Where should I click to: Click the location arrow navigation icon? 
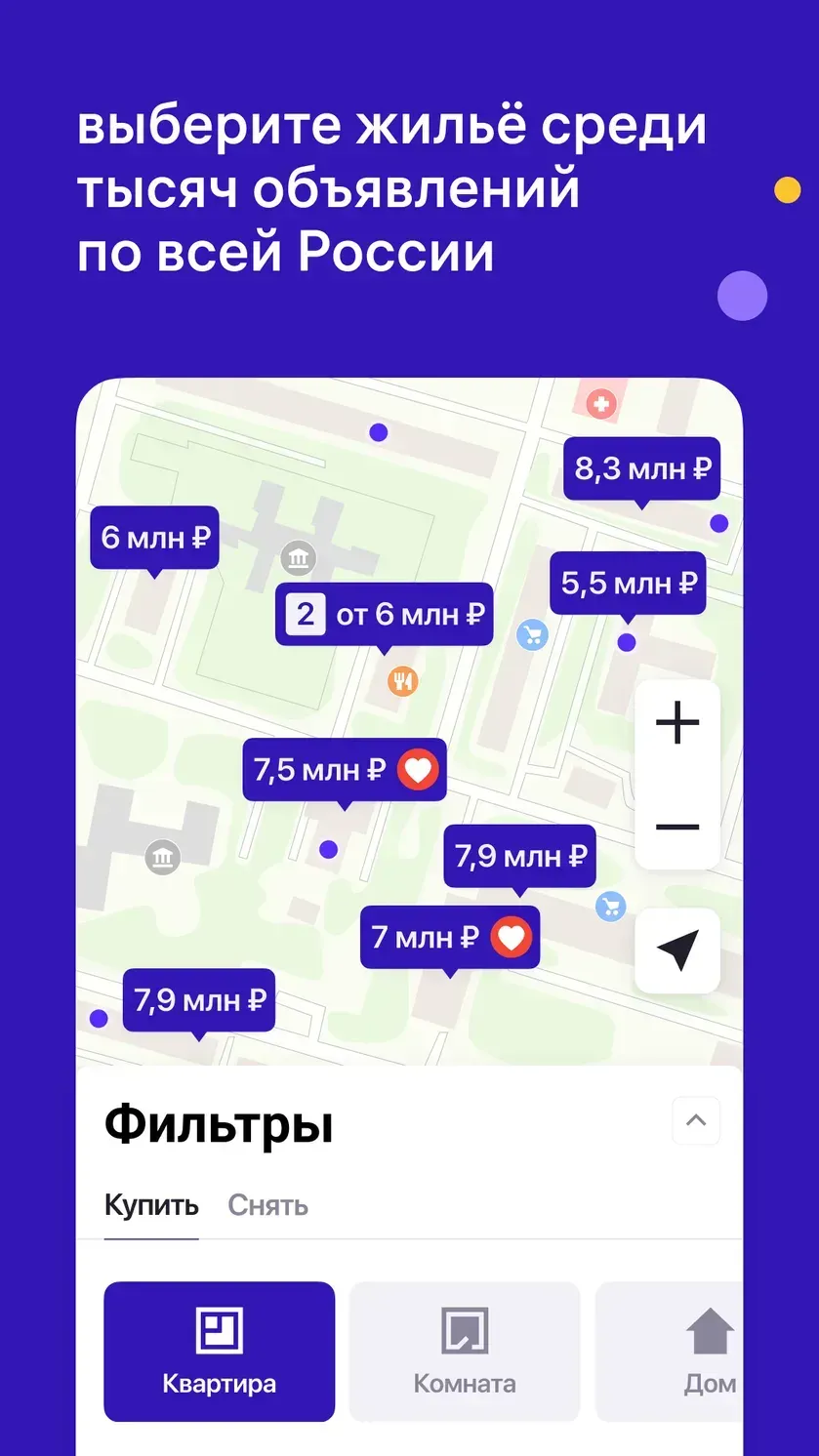(x=676, y=950)
